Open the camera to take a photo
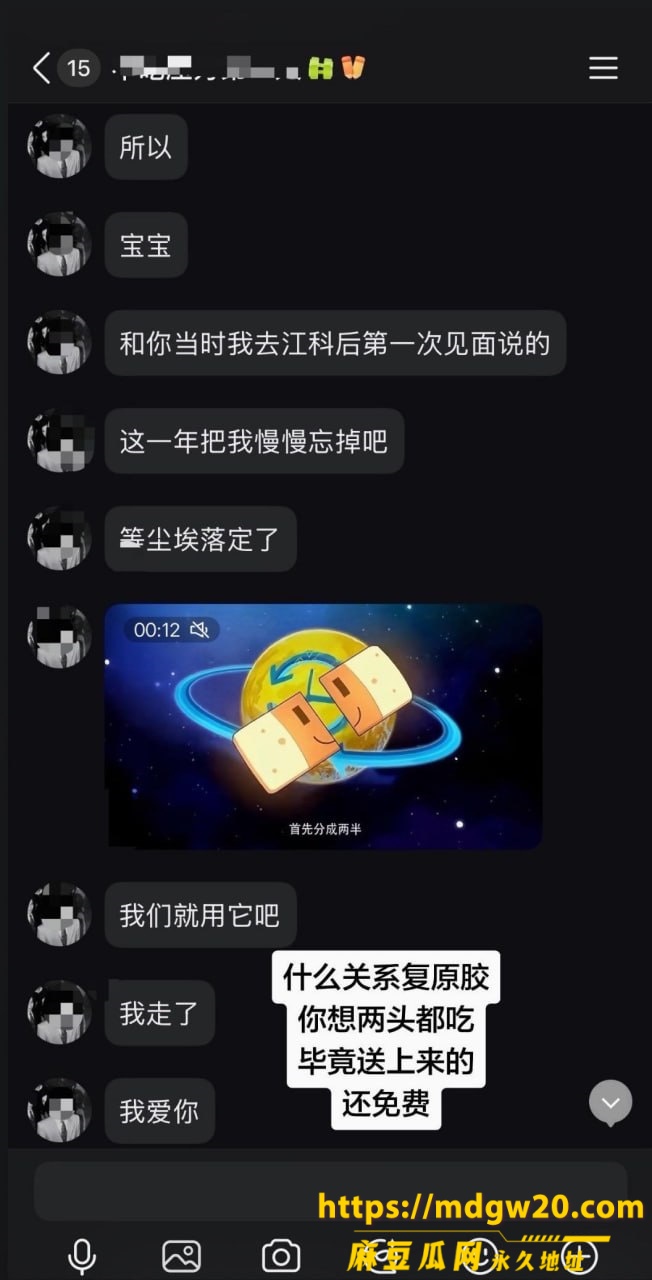The width and height of the screenshot is (652, 1280). 281,1256
